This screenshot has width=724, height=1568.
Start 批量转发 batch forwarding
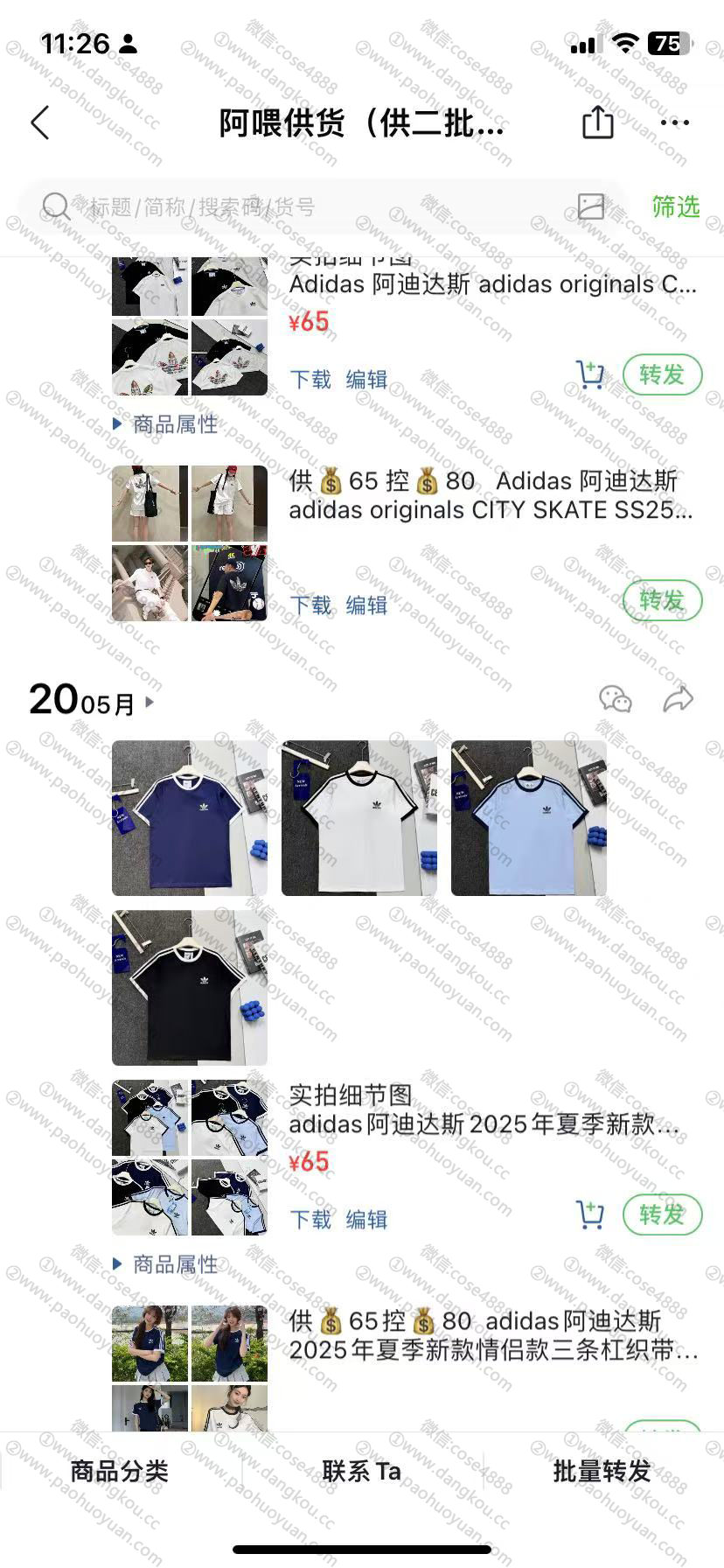[602, 1471]
